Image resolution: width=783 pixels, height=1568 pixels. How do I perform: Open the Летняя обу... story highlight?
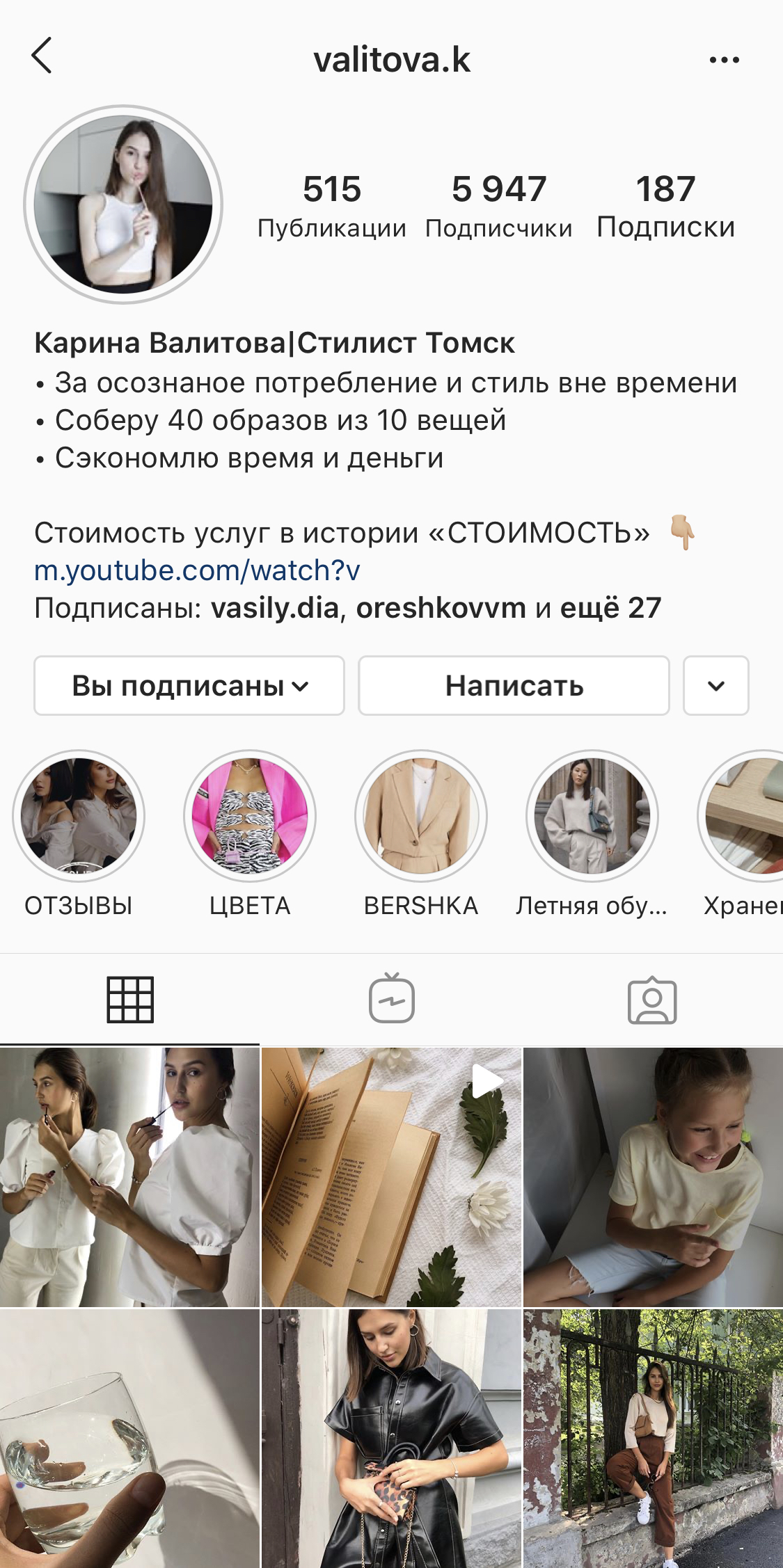pyautogui.click(x=592, y=816)
